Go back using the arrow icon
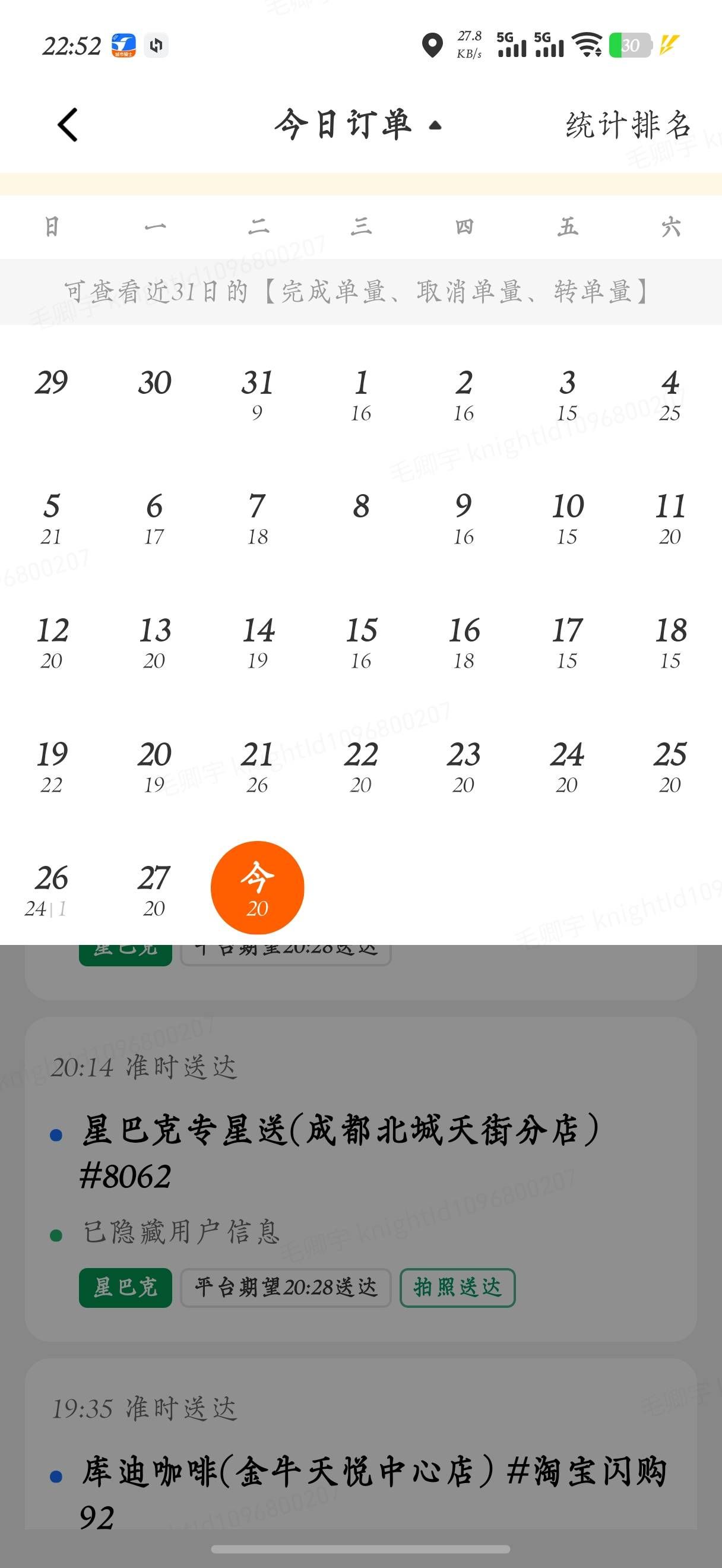Screen dimensions: 722x1568 click(x=68, y=125)
